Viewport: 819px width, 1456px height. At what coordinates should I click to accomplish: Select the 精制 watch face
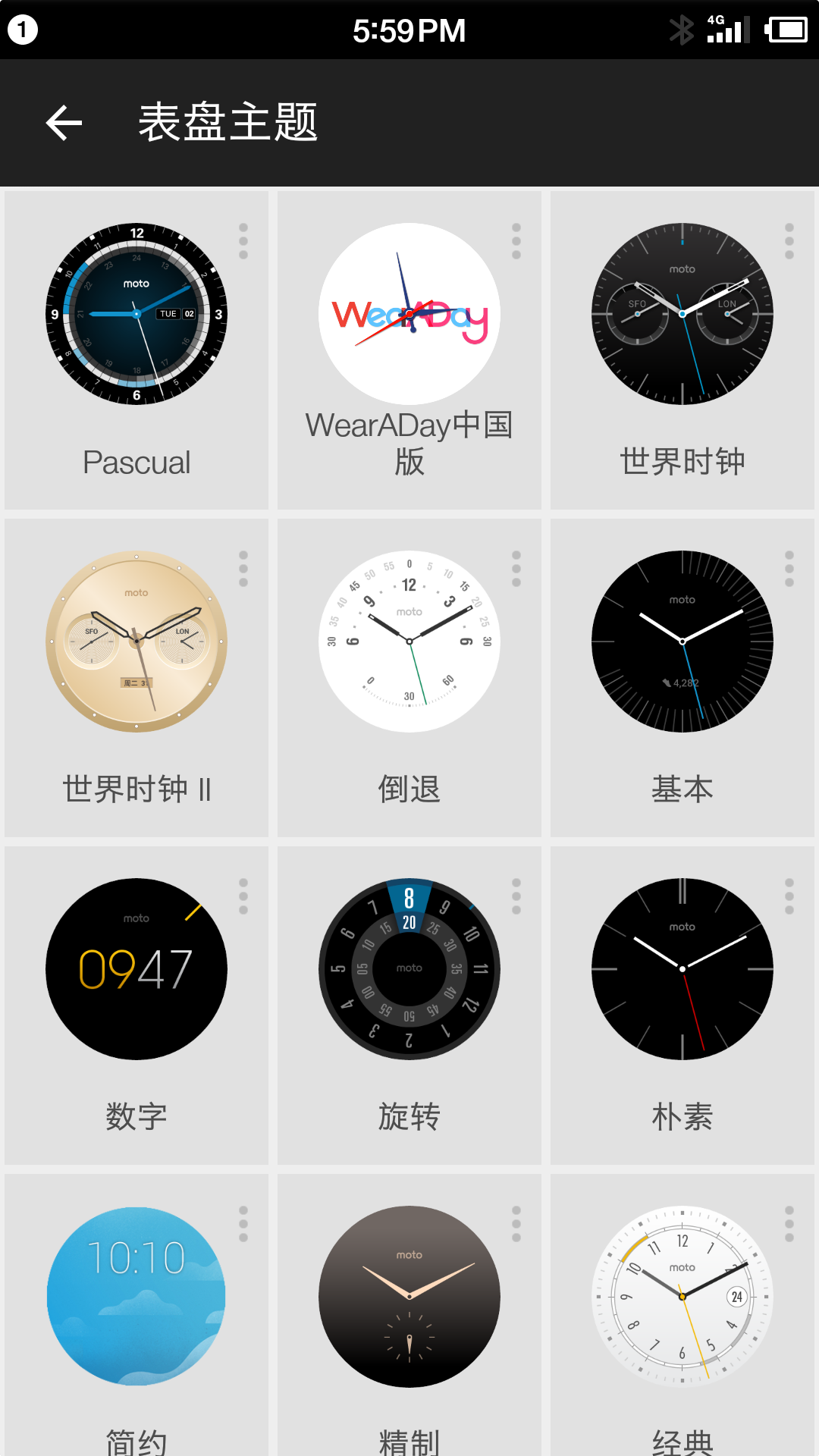click(x=409, y=1315)
